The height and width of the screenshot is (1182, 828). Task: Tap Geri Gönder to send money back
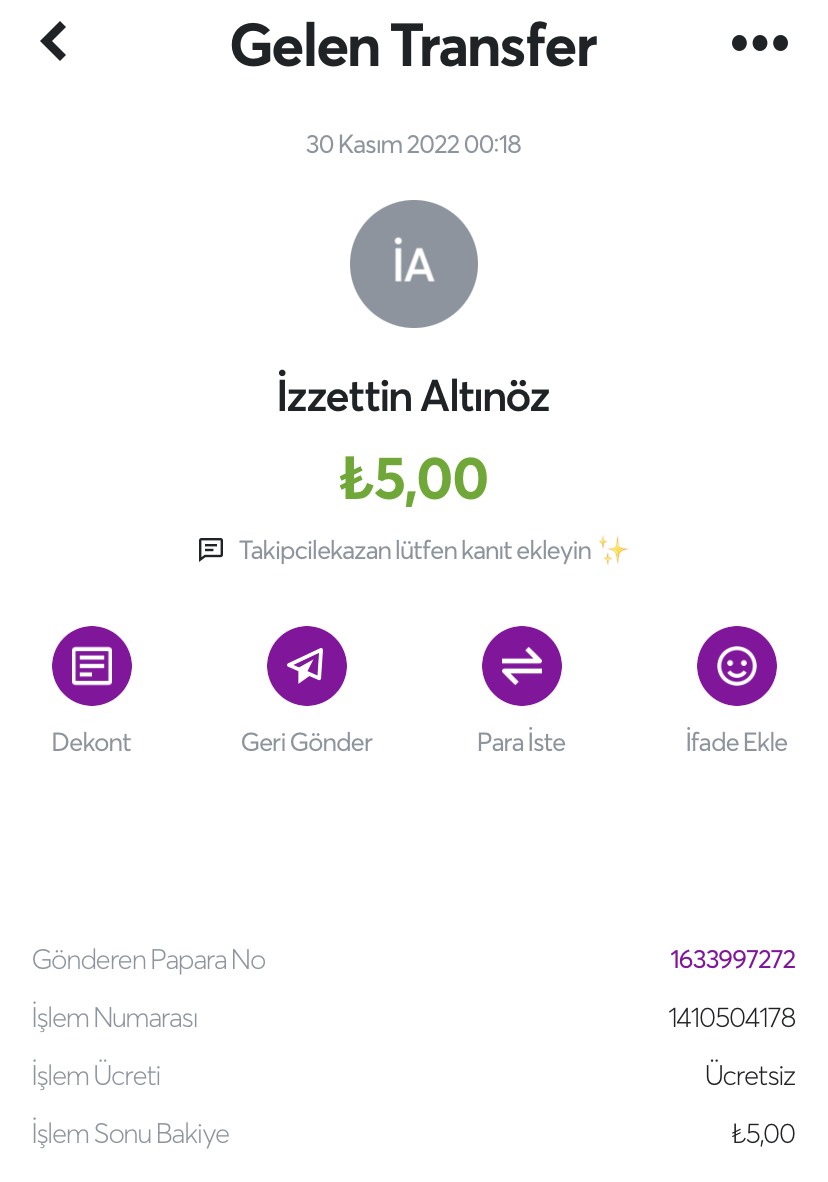[x=307, y=666]
